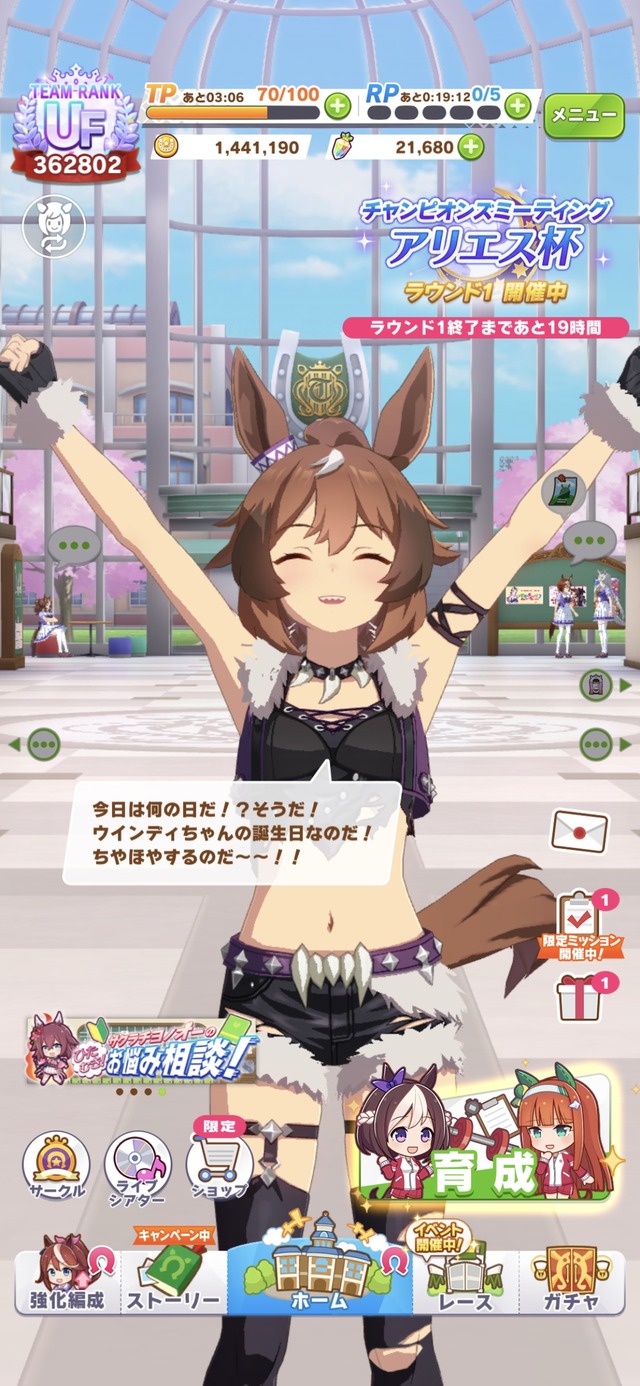Tap the TEAM RANK UF badge
Screen dimensions: 640x1386
tap(76, 125)
